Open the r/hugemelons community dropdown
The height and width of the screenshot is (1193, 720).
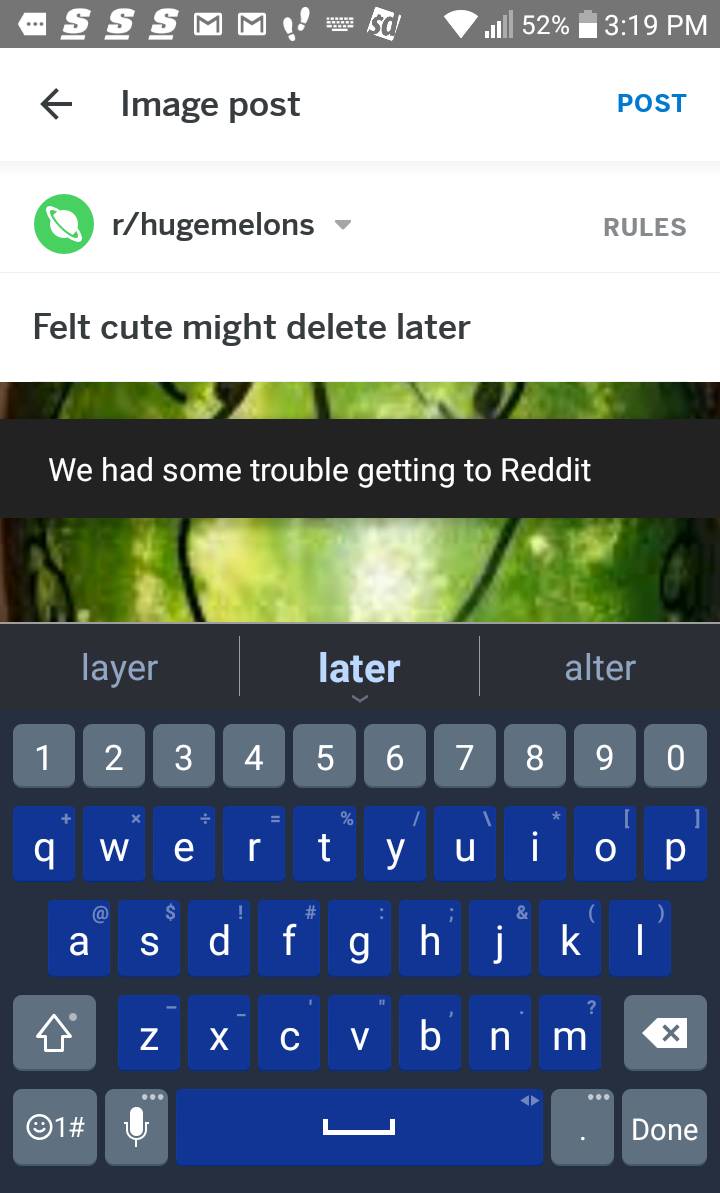(342, 225)
